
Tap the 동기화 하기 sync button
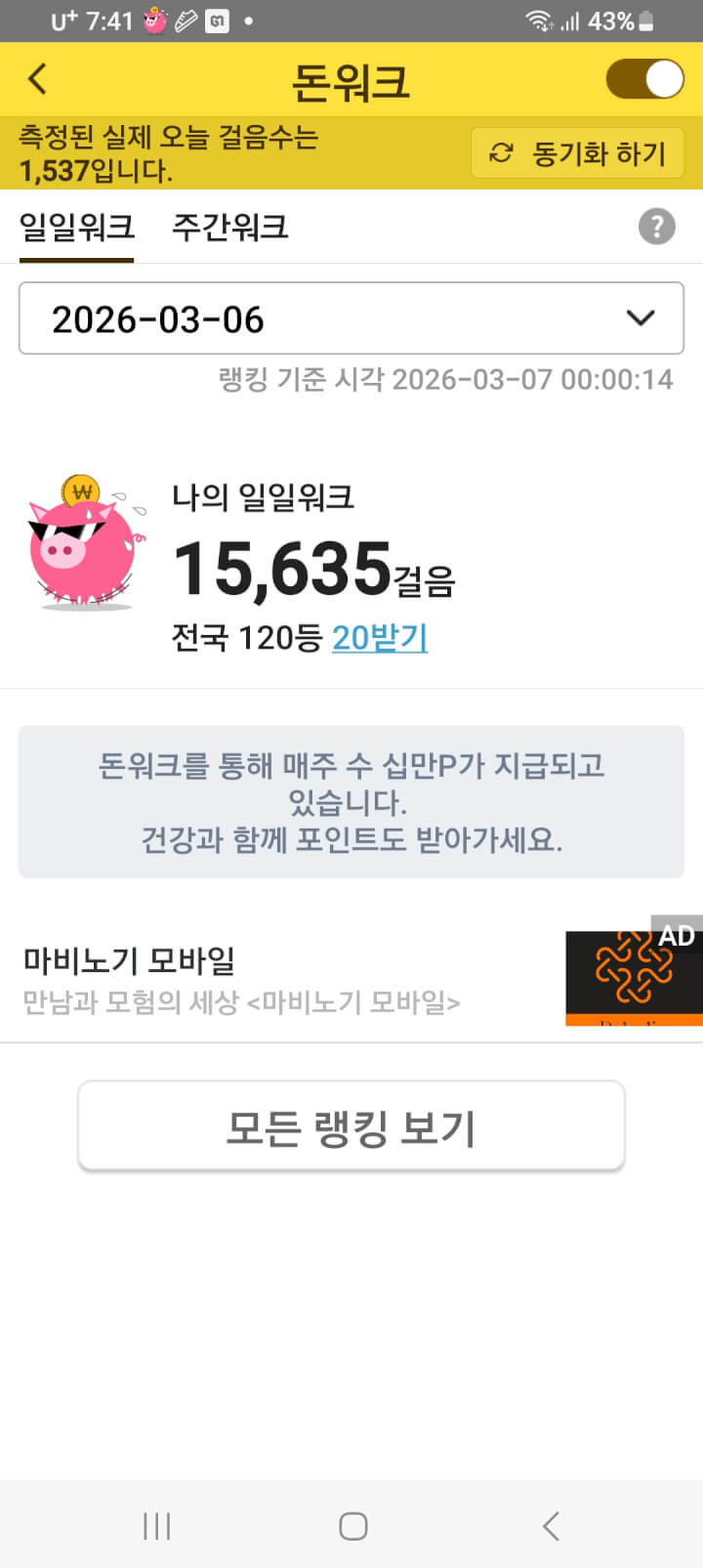coord(577,153)
